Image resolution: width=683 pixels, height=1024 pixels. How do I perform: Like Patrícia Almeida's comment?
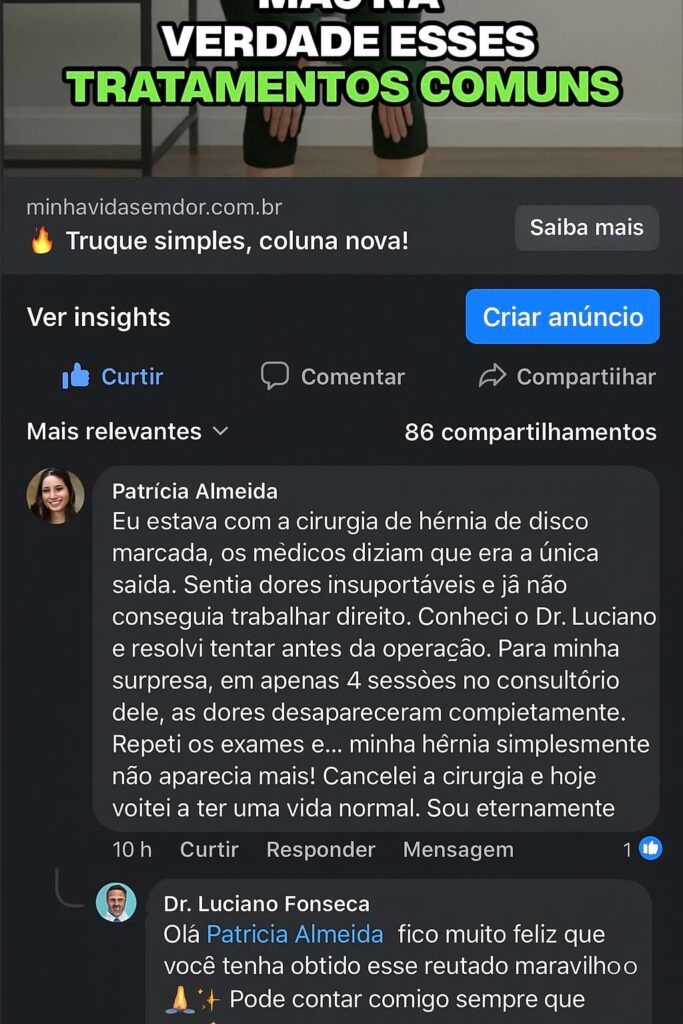[209, 849]
